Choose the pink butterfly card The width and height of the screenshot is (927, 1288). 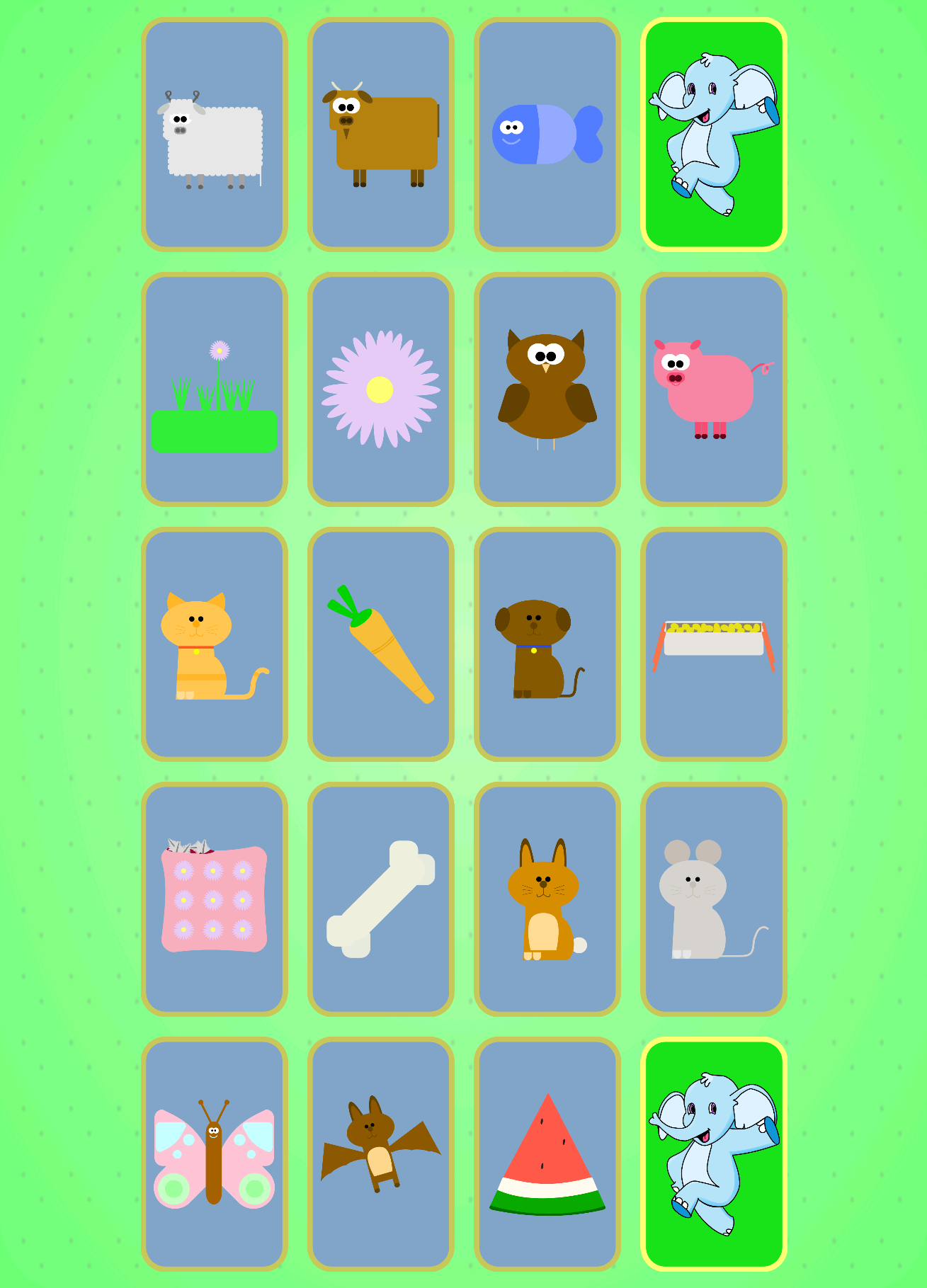click(215, 1154)
